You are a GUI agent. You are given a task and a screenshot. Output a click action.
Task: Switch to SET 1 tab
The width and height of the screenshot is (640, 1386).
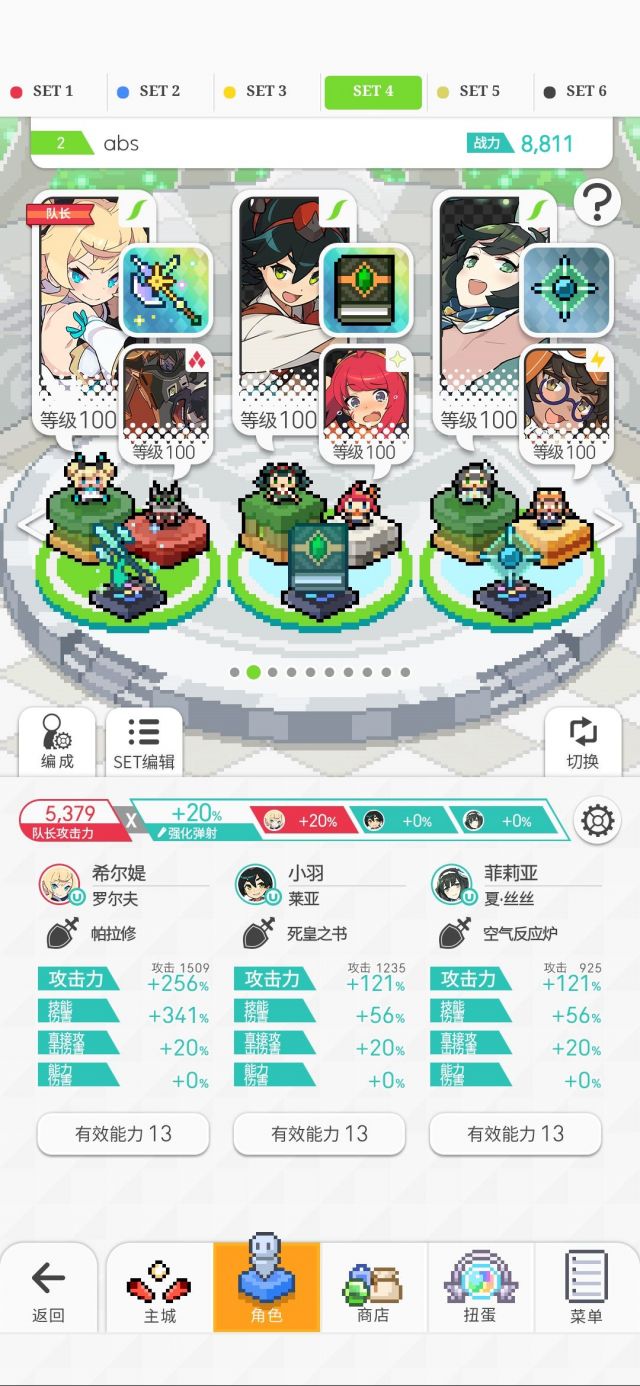(42, 91)
